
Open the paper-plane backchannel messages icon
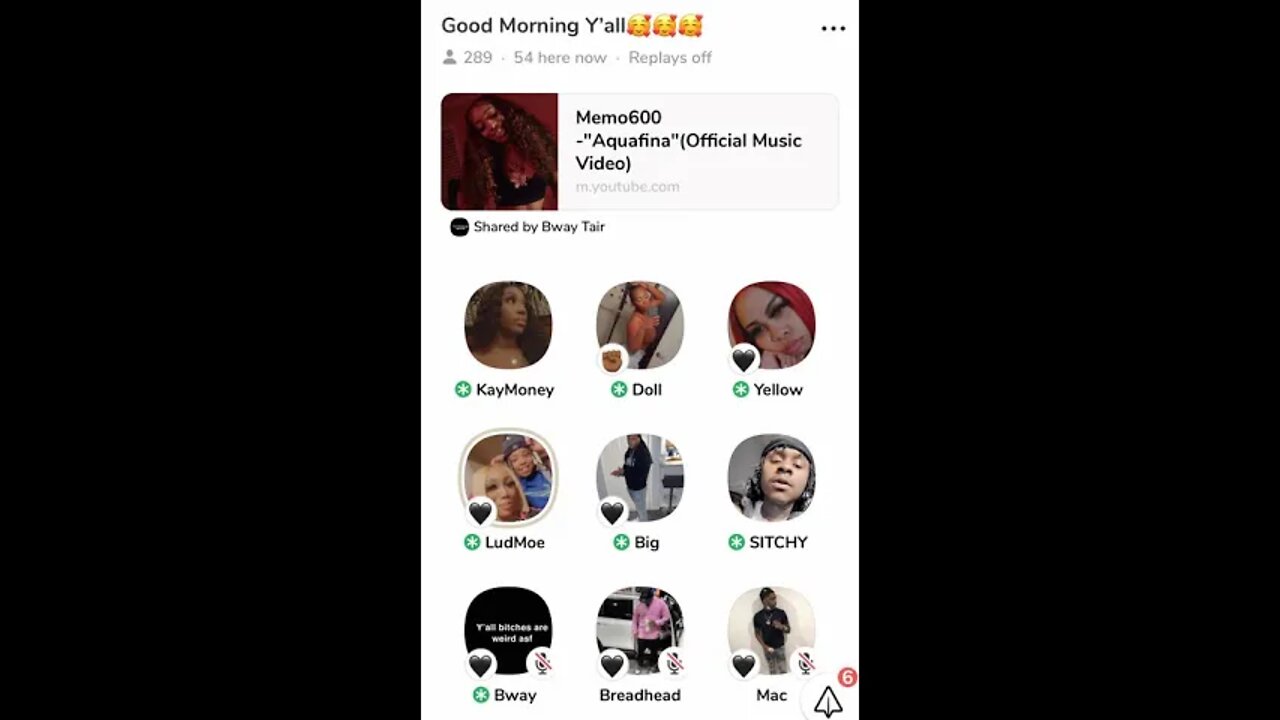click(828, 701)
